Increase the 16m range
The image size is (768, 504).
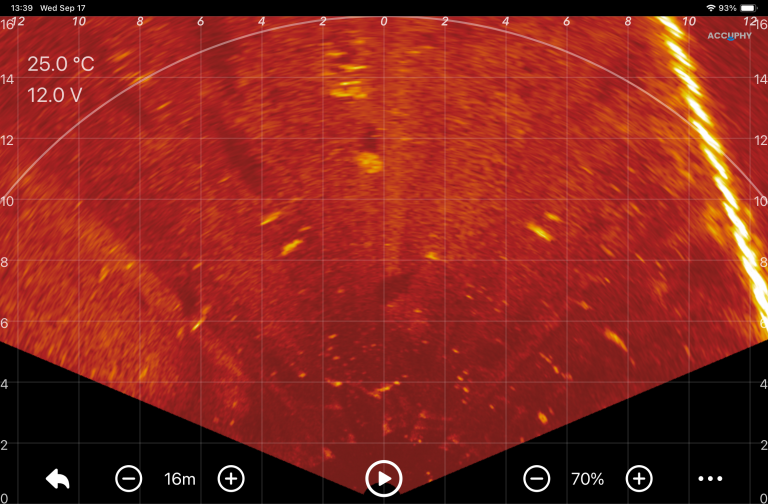coord(231,478)
